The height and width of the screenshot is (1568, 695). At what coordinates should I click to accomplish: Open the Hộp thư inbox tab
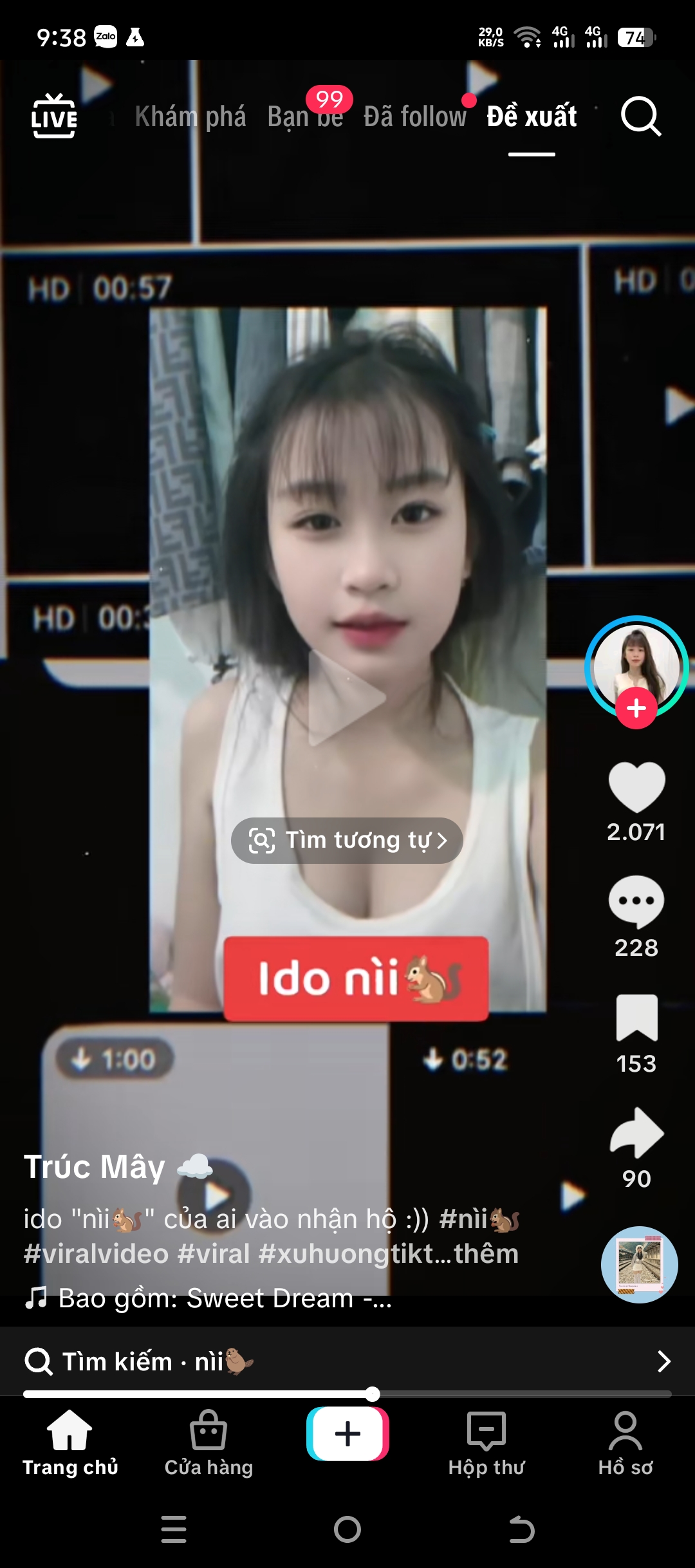(486, 1442)
